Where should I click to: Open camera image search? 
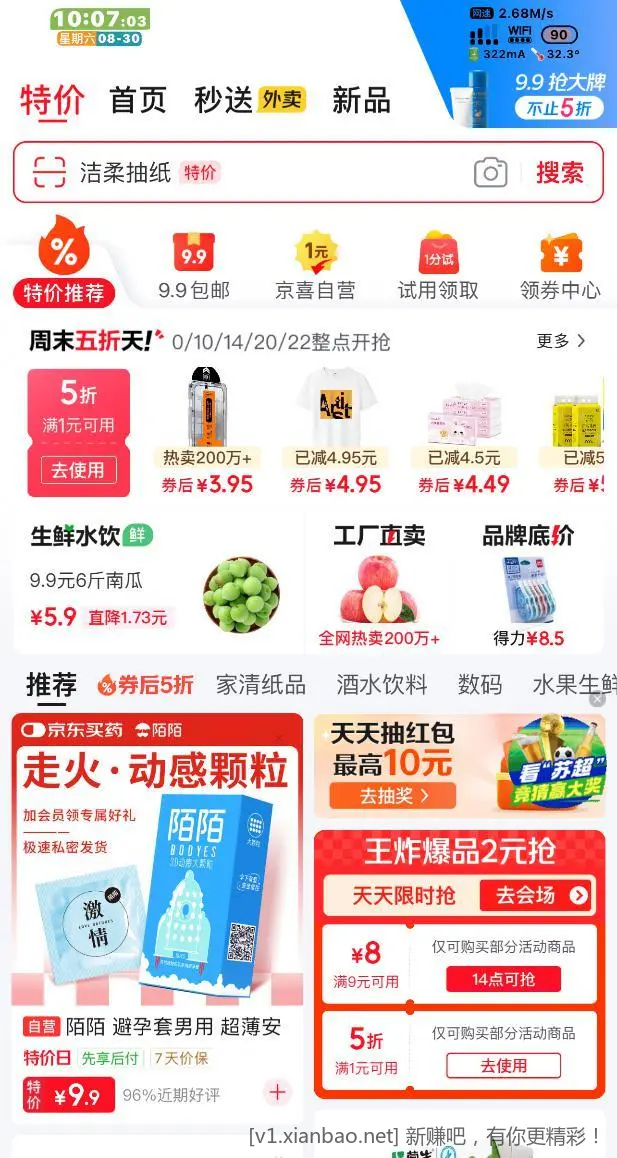[490, 172]
